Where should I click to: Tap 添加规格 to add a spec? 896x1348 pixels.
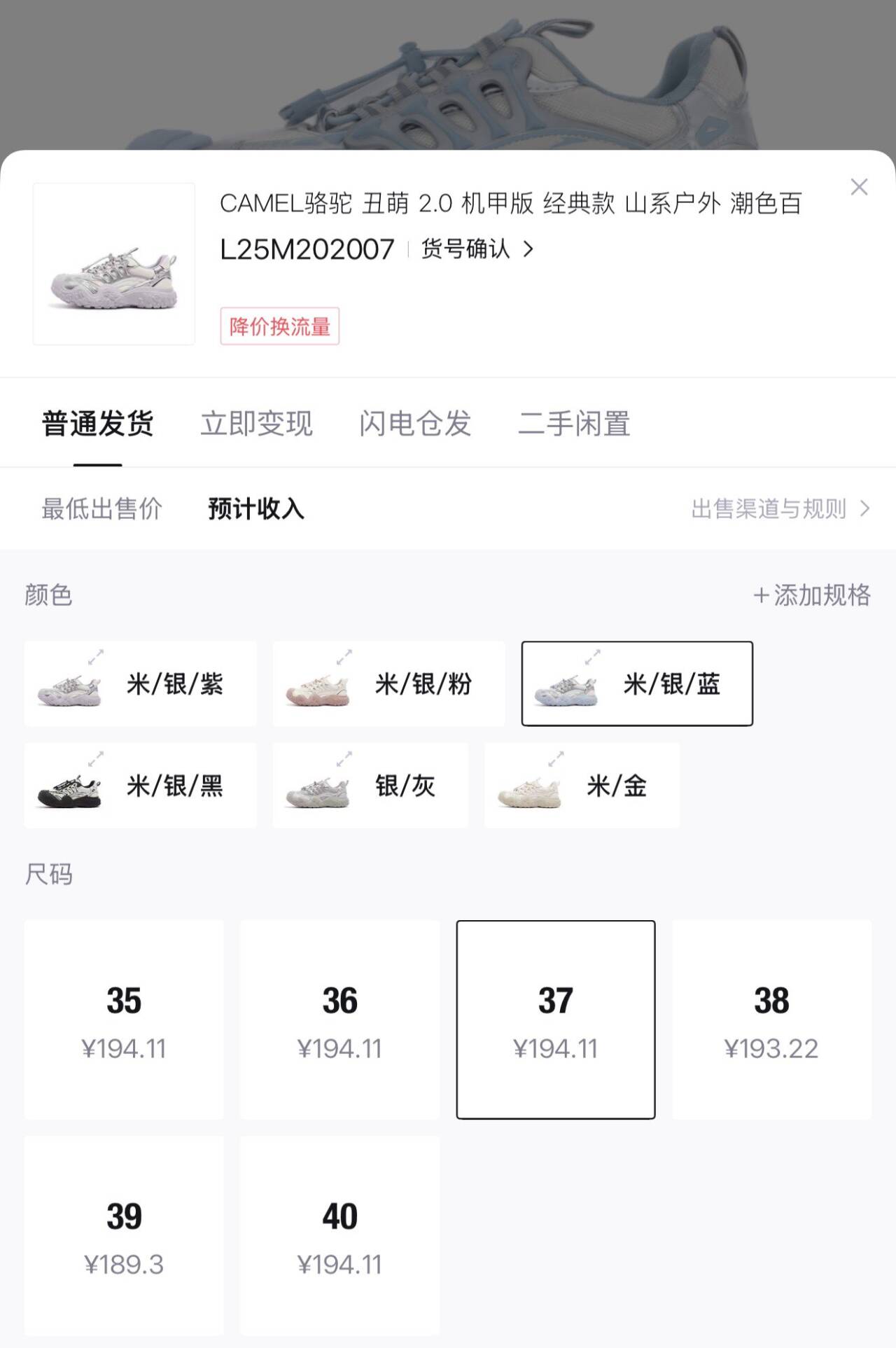[812, 595]
